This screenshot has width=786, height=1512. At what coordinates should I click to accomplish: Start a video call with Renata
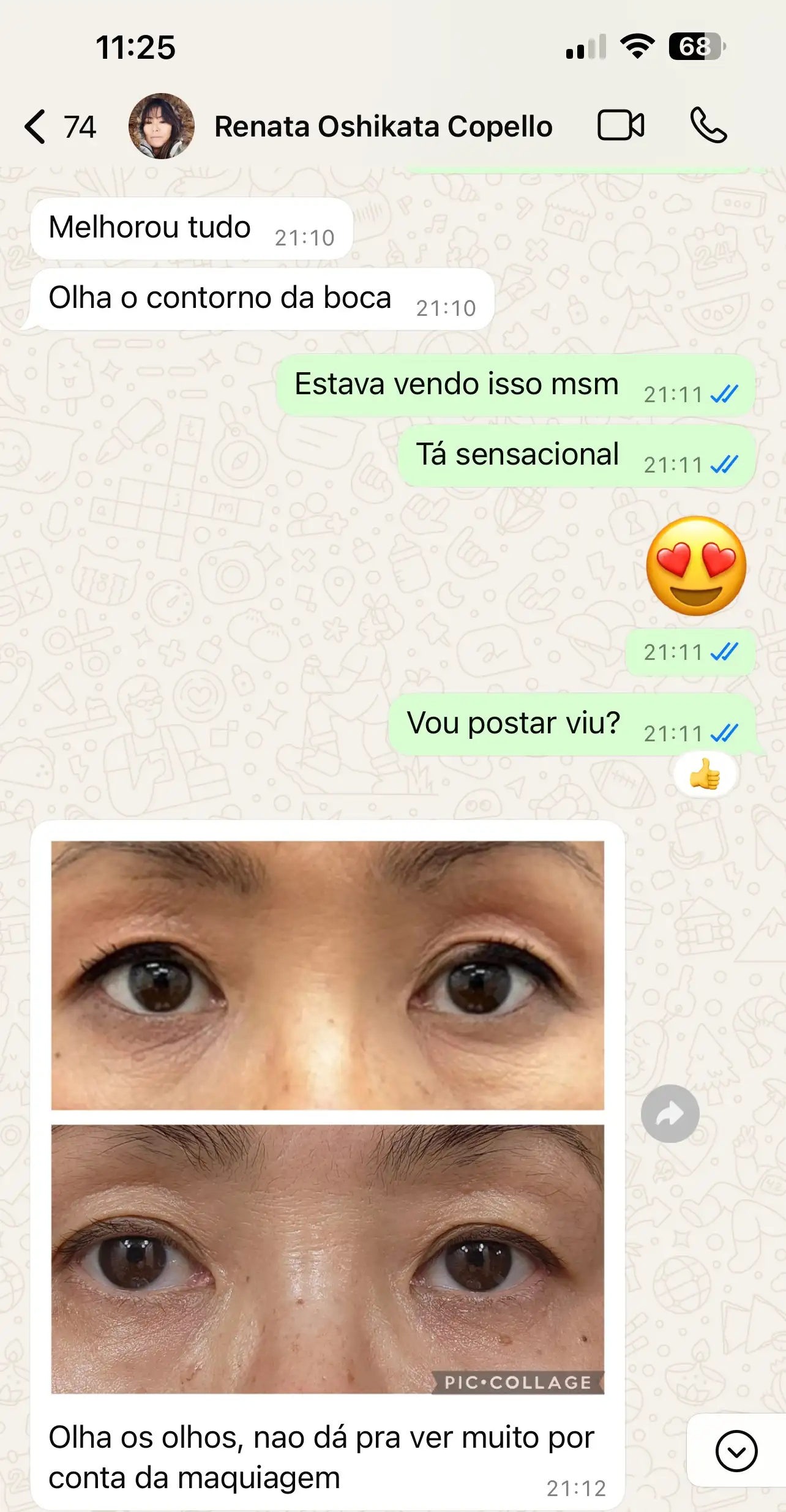point(620,125)
